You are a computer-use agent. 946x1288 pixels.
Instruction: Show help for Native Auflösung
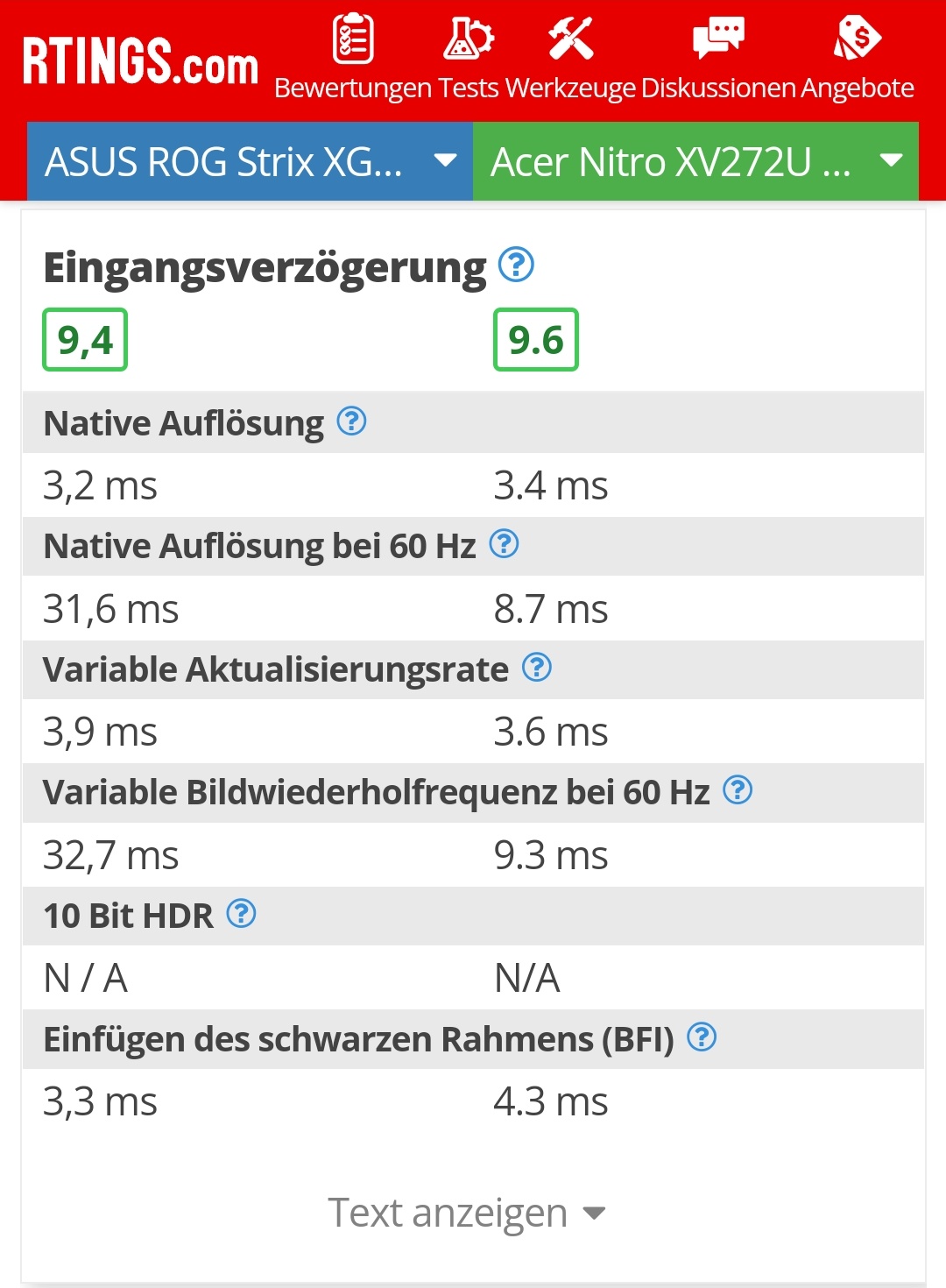coord(351,421)
